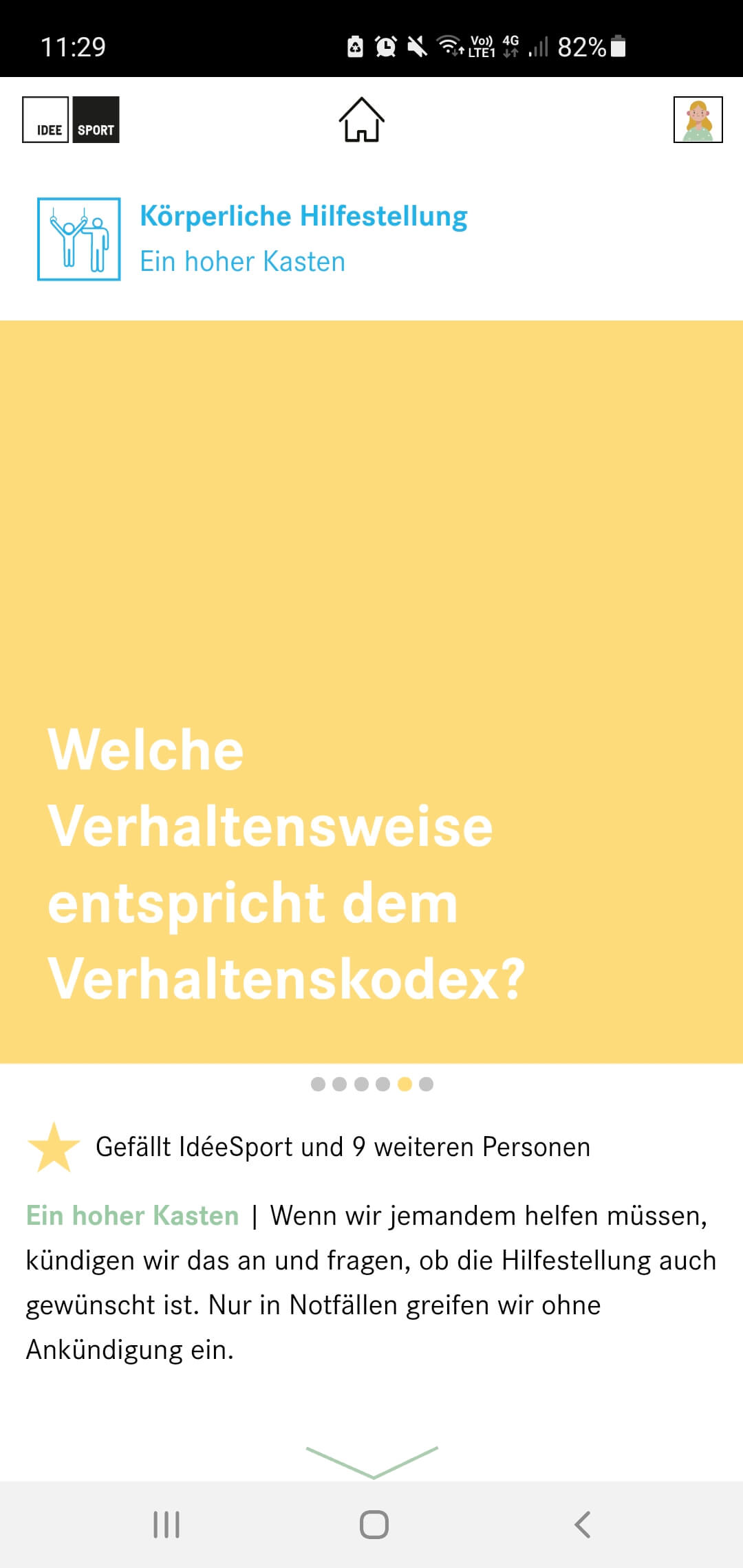Open the green Ein hoher Kasten link
Viewport: 743px width, 1568px height.
click(x=132, y=1216)
